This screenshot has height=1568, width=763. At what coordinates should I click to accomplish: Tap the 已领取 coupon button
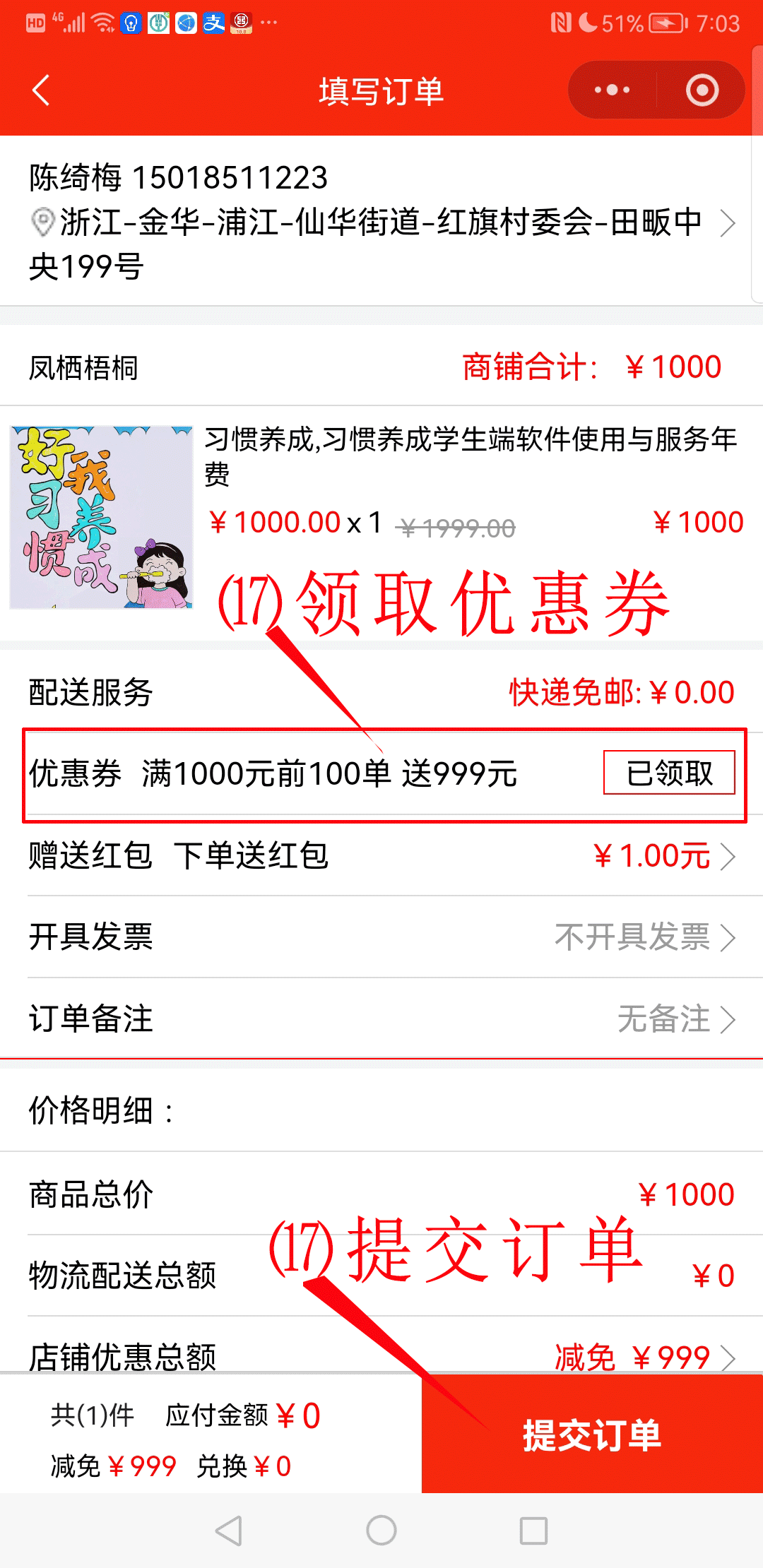pos(668,773)
